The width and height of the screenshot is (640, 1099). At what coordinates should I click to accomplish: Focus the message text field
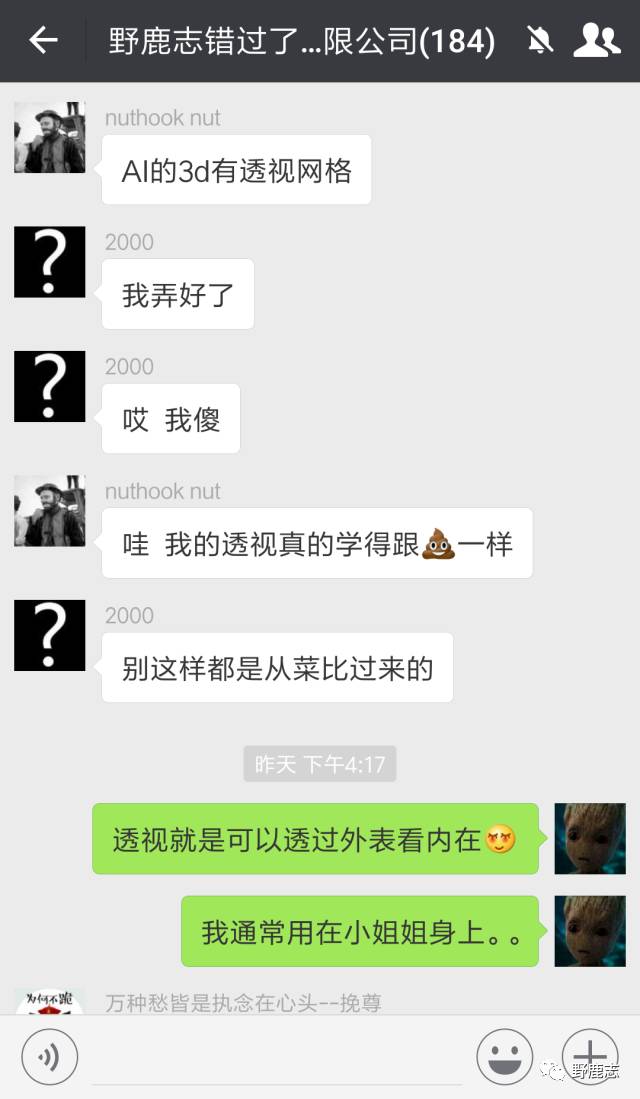pyautogui.click(x=276, y=1058)
